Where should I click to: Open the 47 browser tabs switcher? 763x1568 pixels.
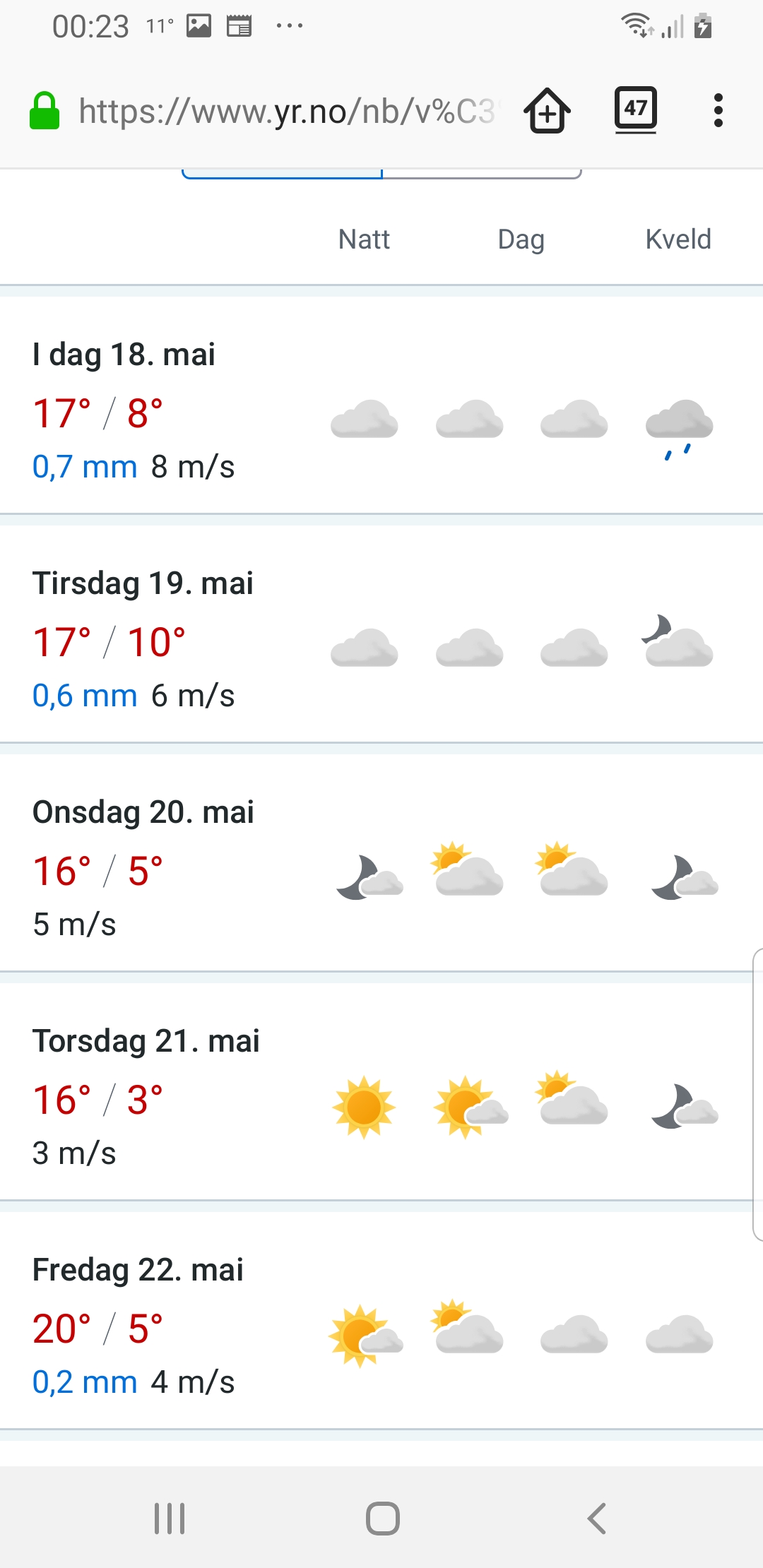pos(635,109)
